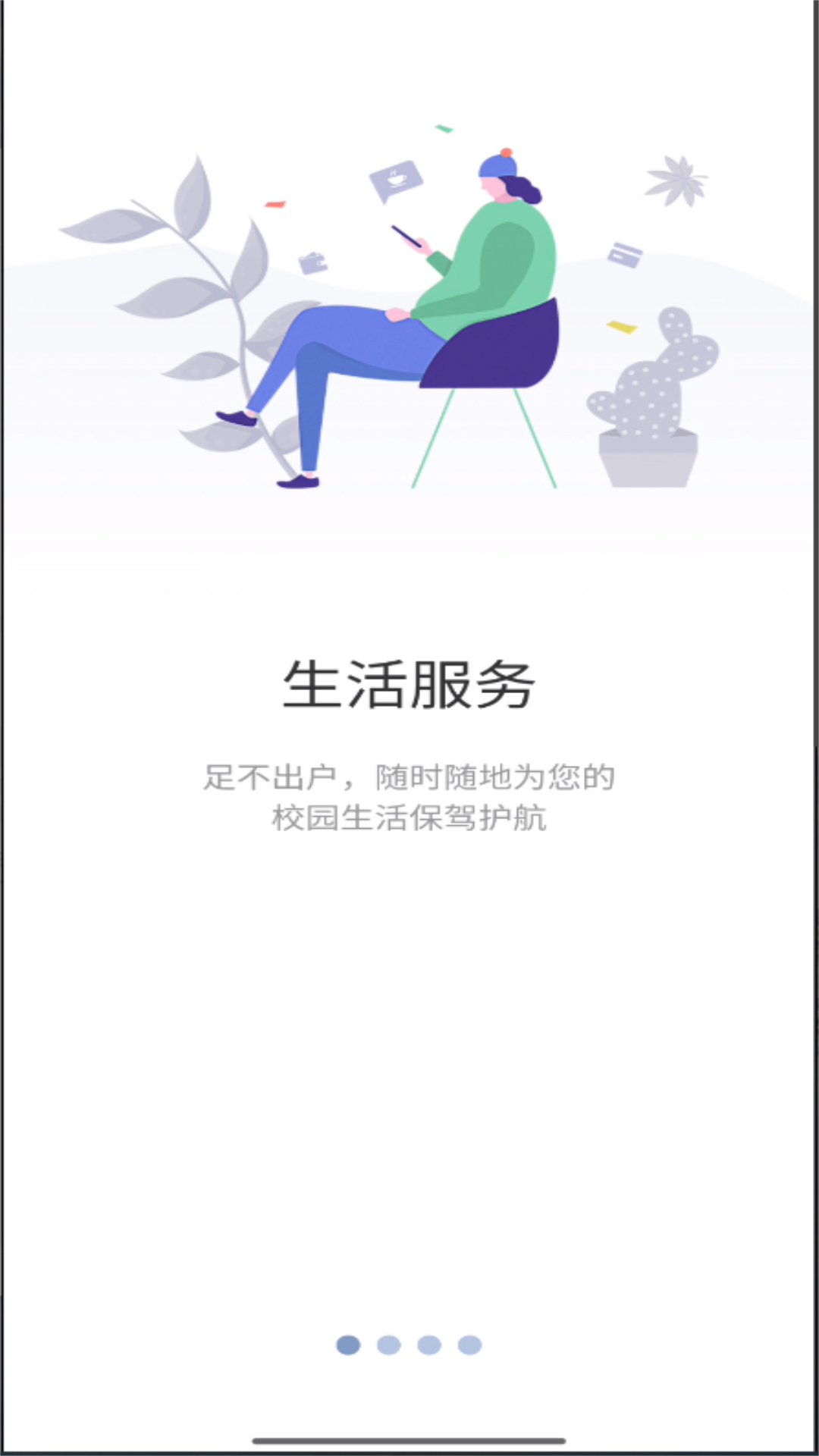Jump to the second onboarding page dot

point(389,1345)
